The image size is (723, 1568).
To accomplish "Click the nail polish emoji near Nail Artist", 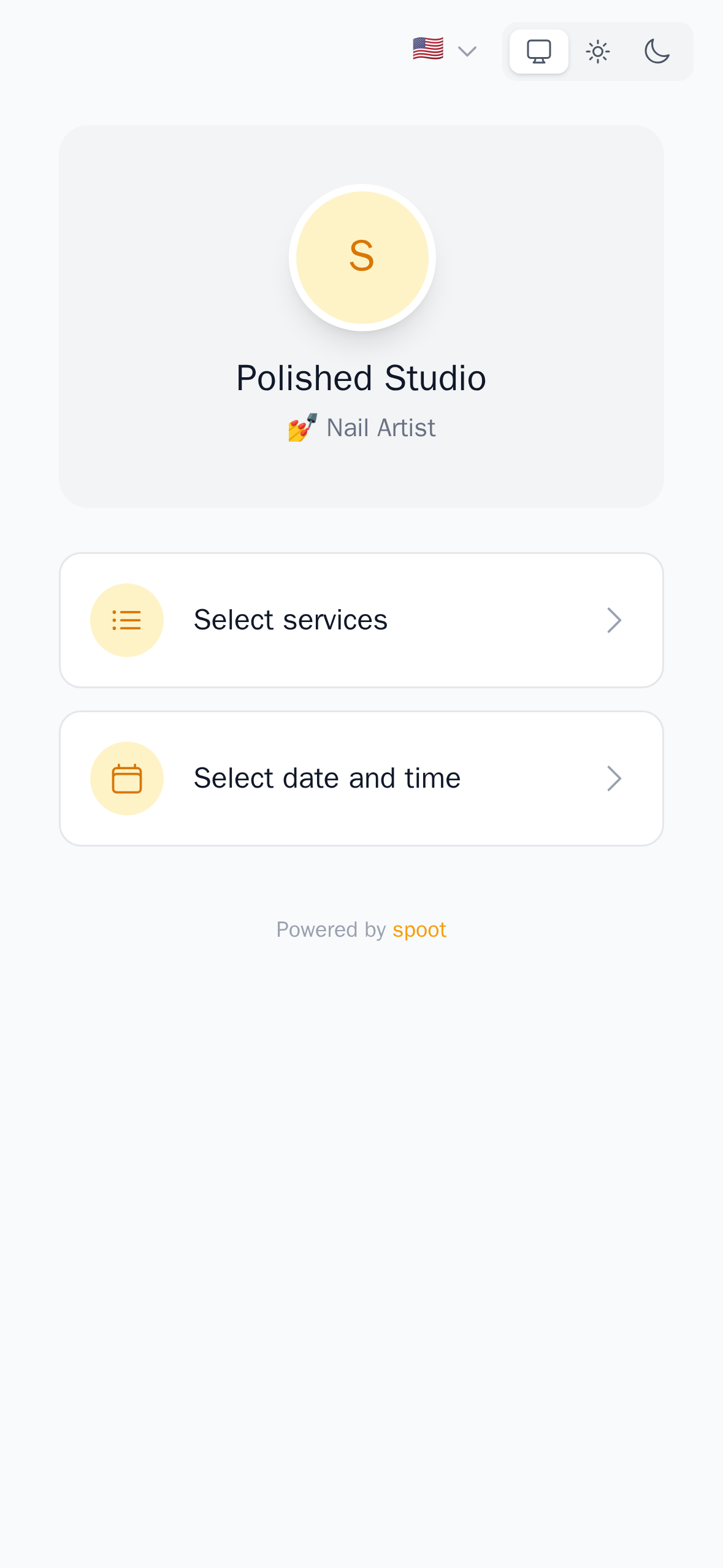I will (302, 428).
